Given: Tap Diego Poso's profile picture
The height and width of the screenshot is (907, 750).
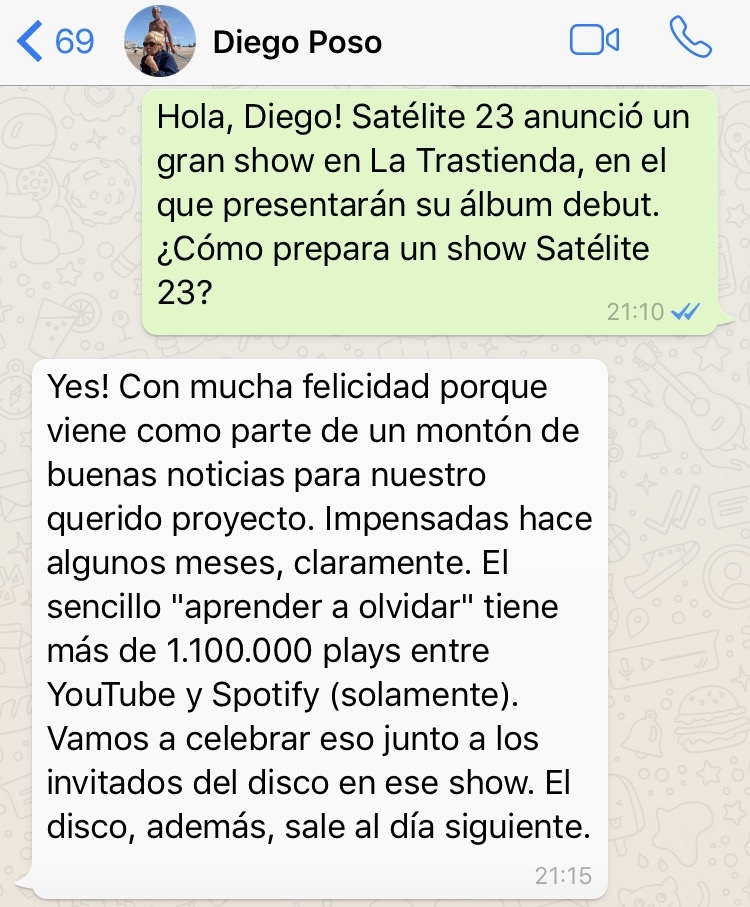Looking at the screenshot, I should coord(159,41).
